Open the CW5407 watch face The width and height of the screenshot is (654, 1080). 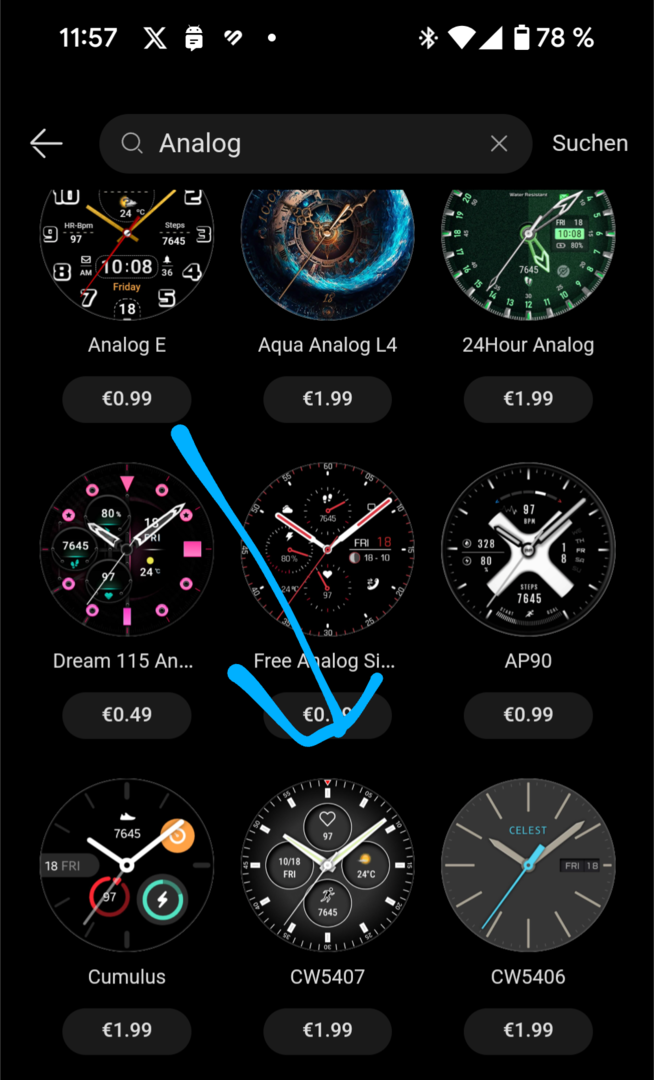(327, 865)
